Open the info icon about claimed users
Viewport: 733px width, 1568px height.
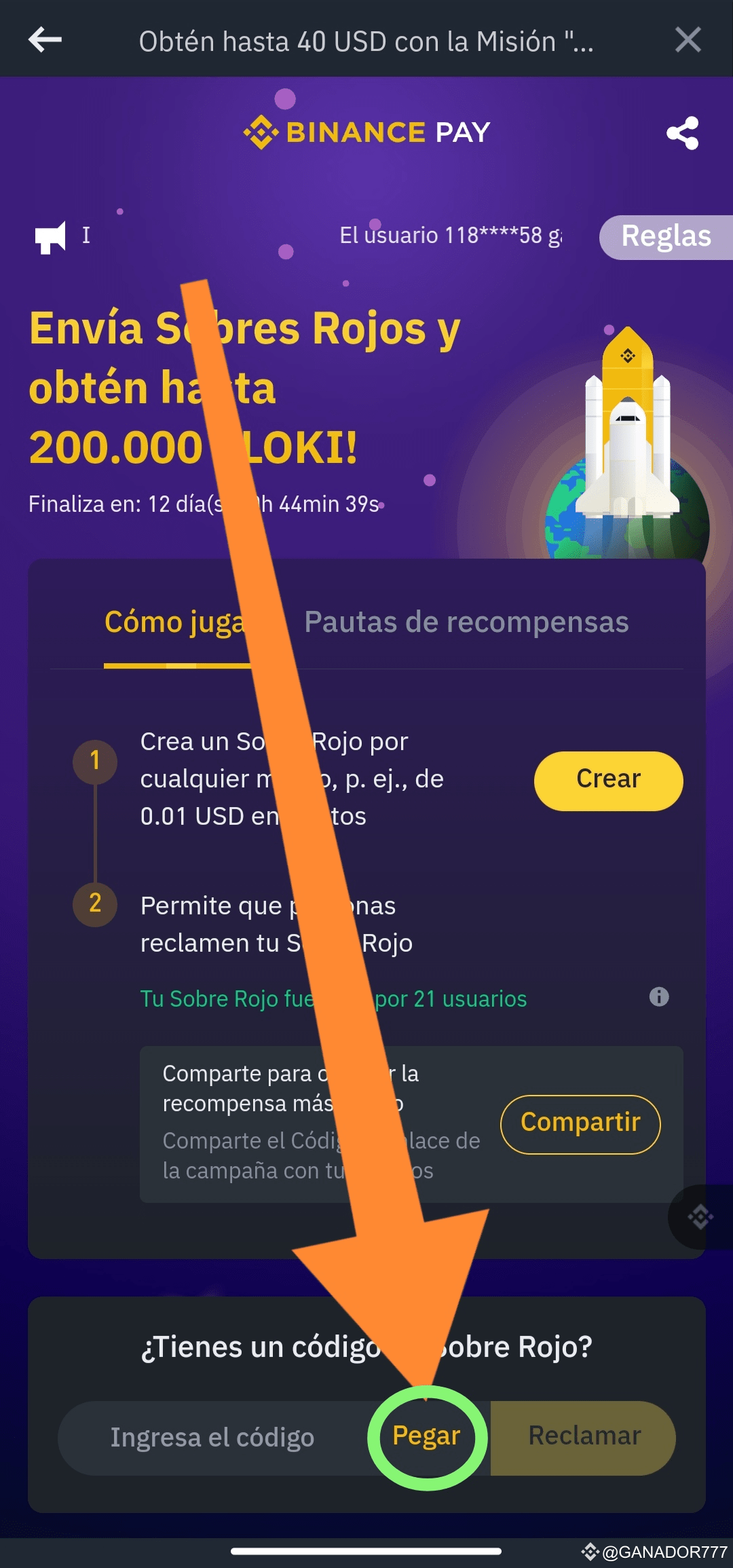tap(658, 996)
